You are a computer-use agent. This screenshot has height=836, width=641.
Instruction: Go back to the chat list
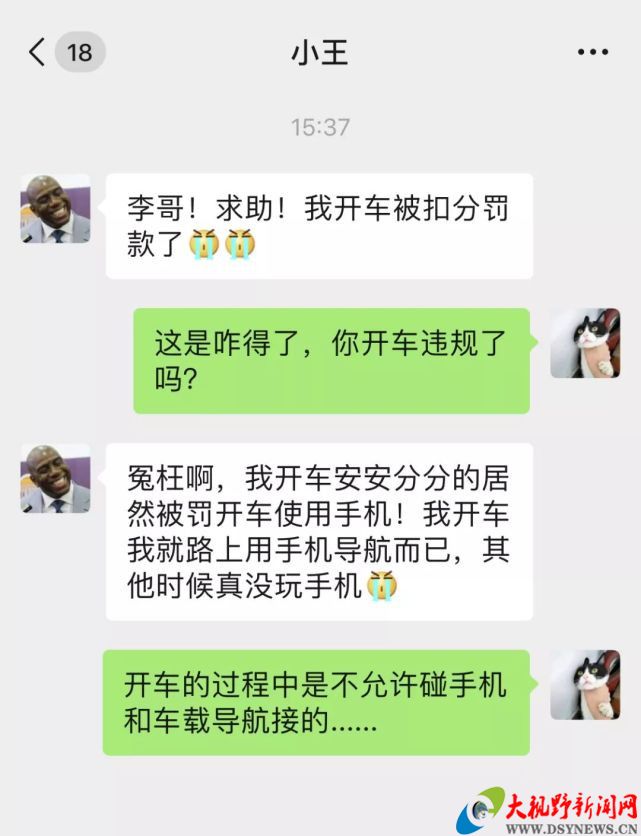(38, 52)
